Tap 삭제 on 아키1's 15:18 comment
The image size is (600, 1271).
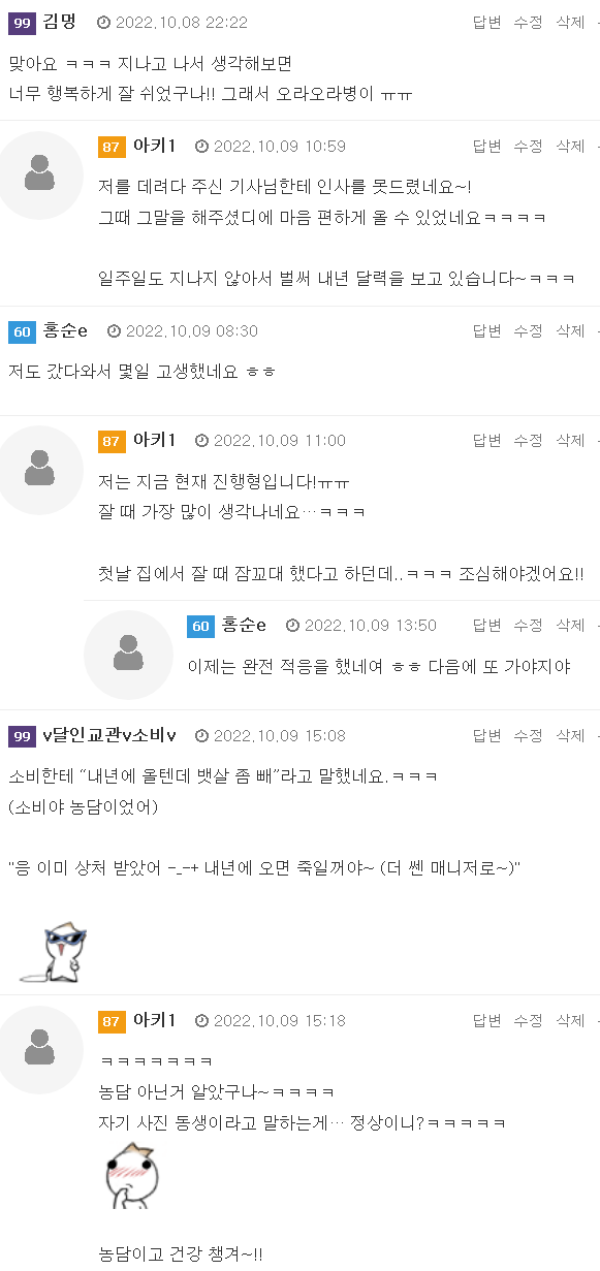pyautogui.click(x=570, y=1020)
